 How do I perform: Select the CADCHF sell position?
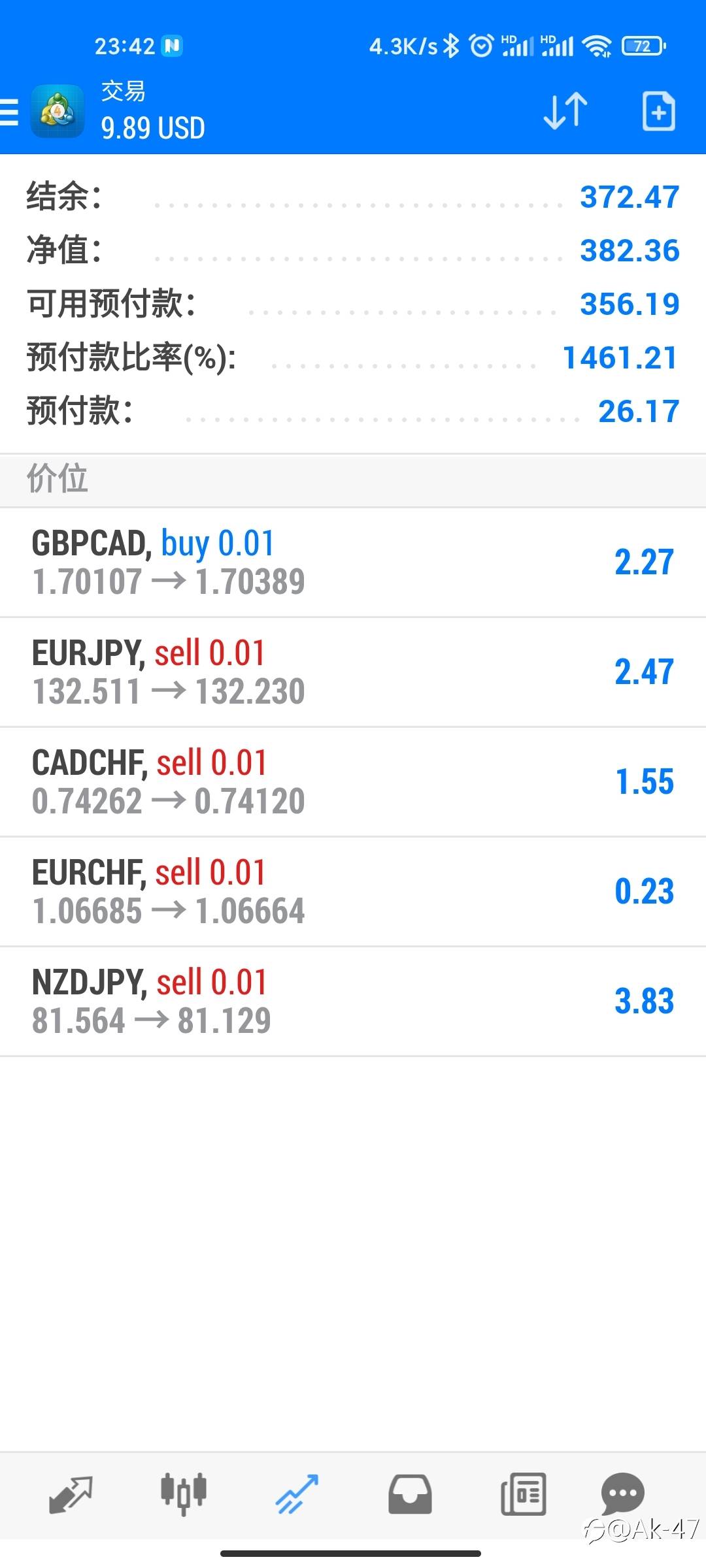pos(353,782)
